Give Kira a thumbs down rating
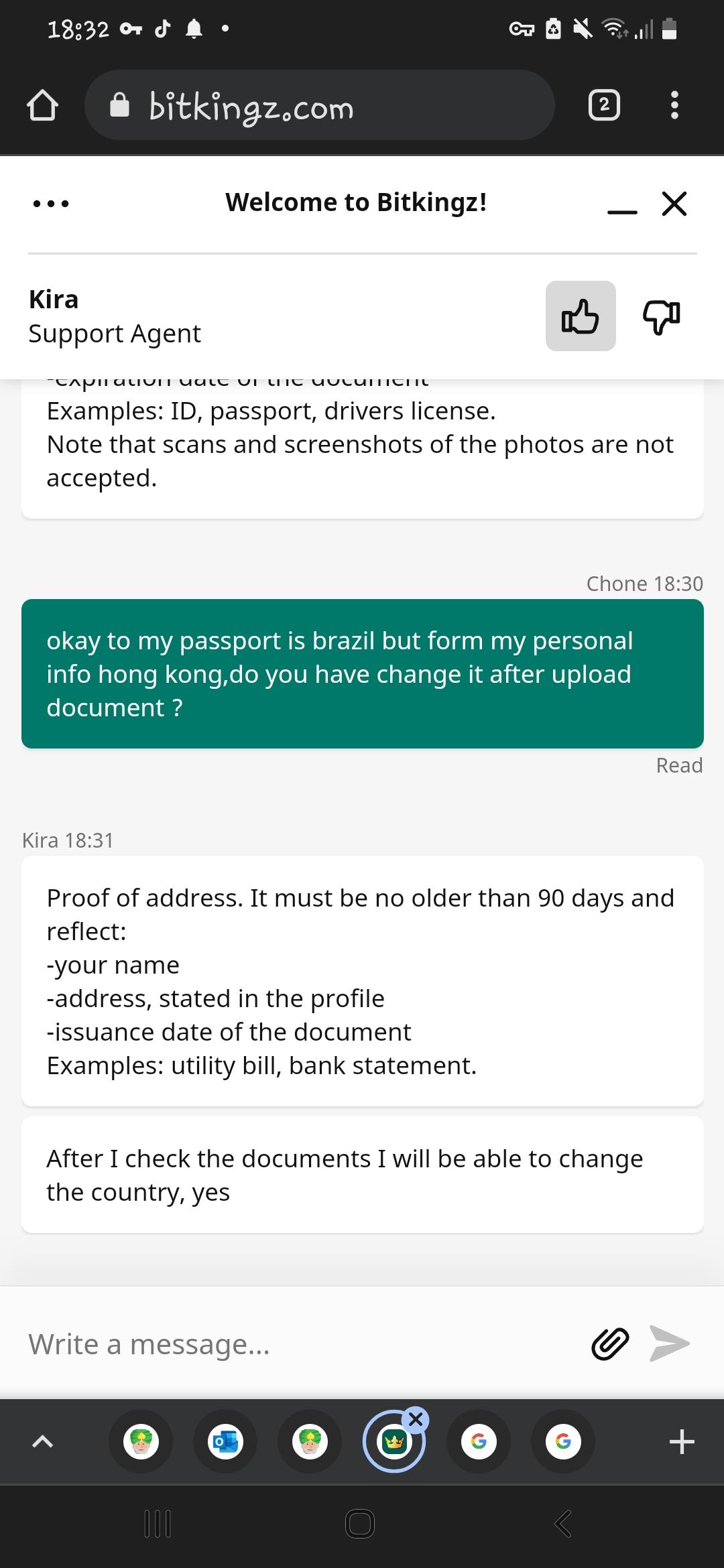The height and width of the screenshot is (1568, 724). coord(661,316)
